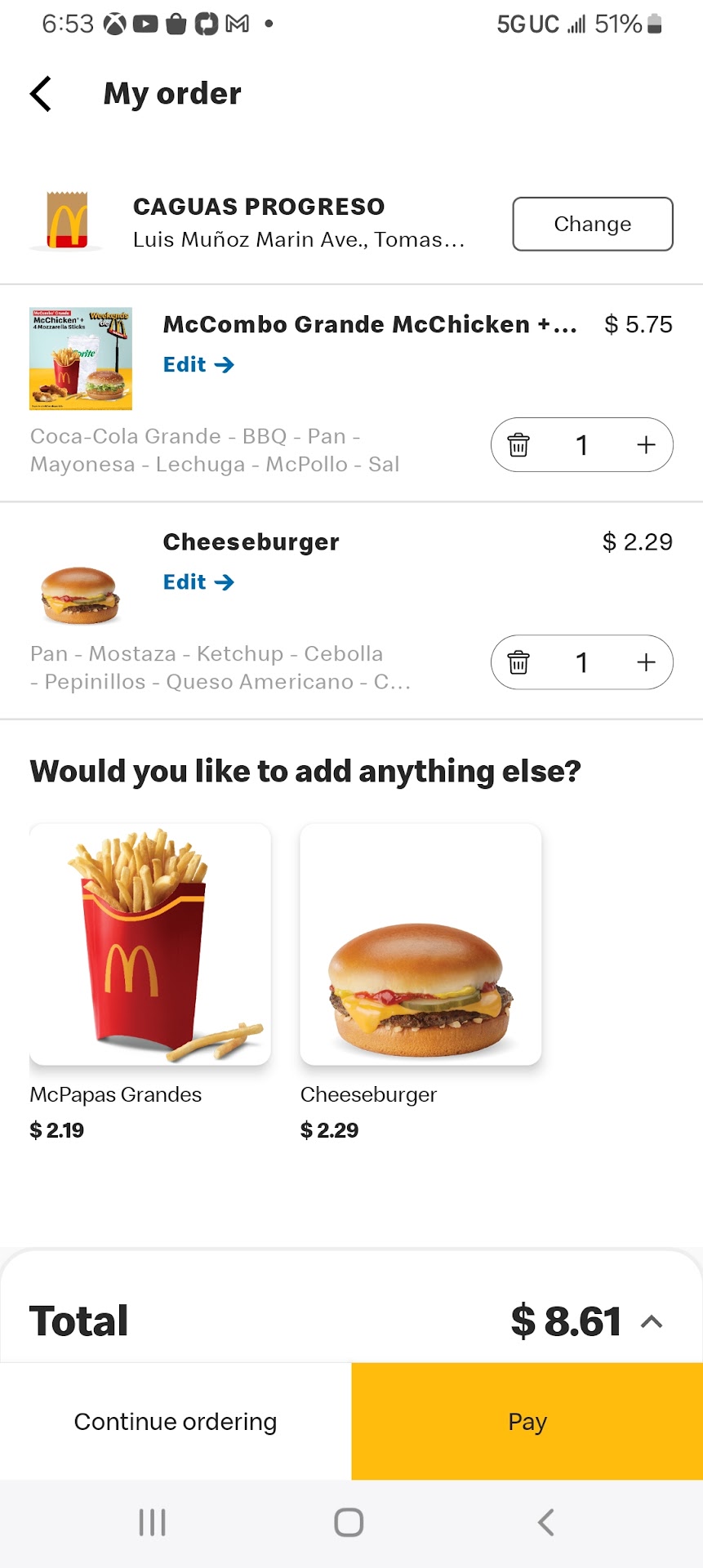Delete the Cheeseburger from the order
Screen dimensions: 703x1568
click(x=518, y=662)
